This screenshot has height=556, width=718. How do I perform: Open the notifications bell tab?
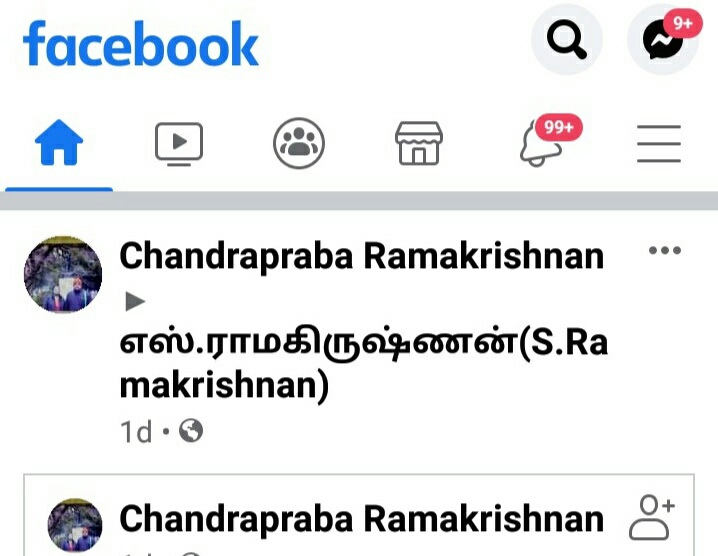pyautogui.click(x=541, y=145)
